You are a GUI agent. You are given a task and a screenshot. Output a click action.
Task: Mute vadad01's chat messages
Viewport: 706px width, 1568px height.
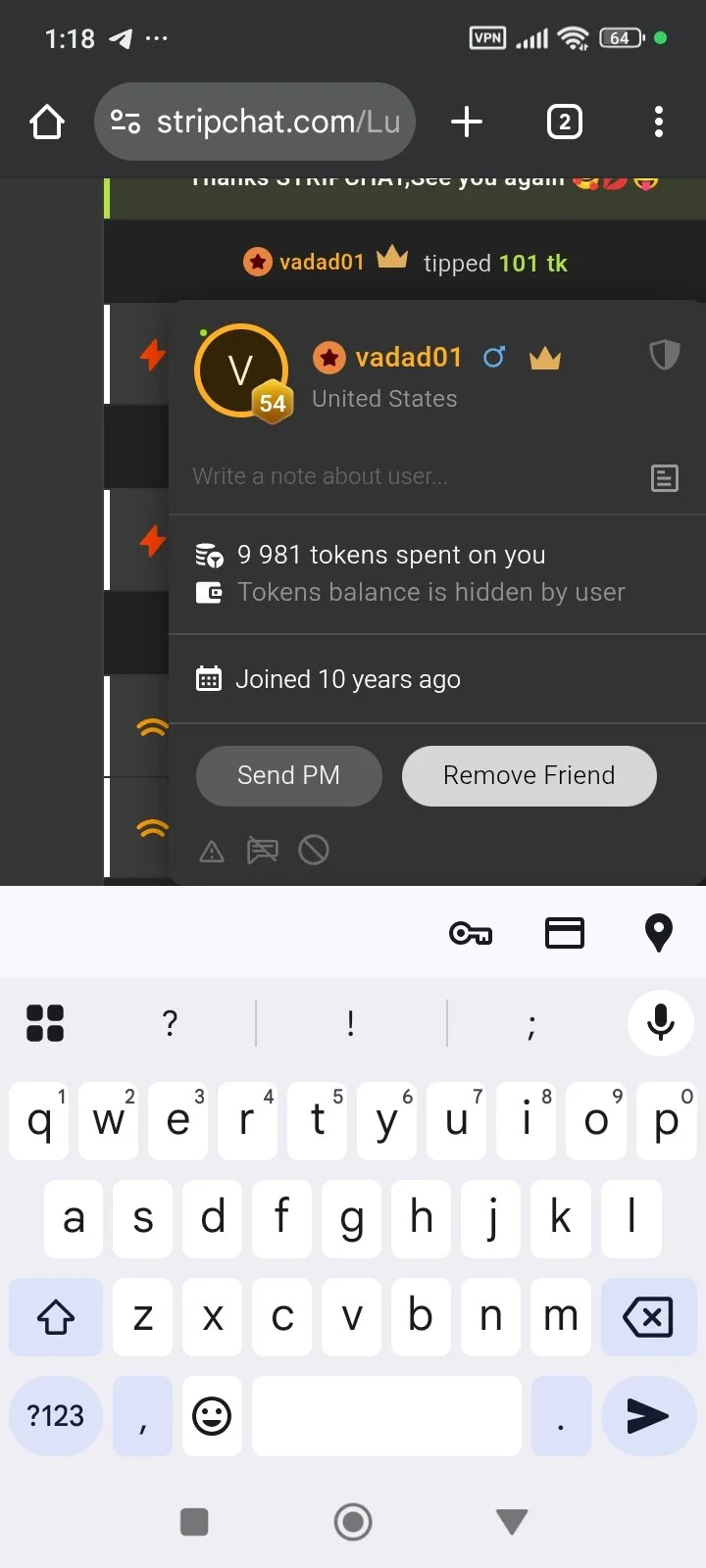pyautogui.click(x=262, y=851)
